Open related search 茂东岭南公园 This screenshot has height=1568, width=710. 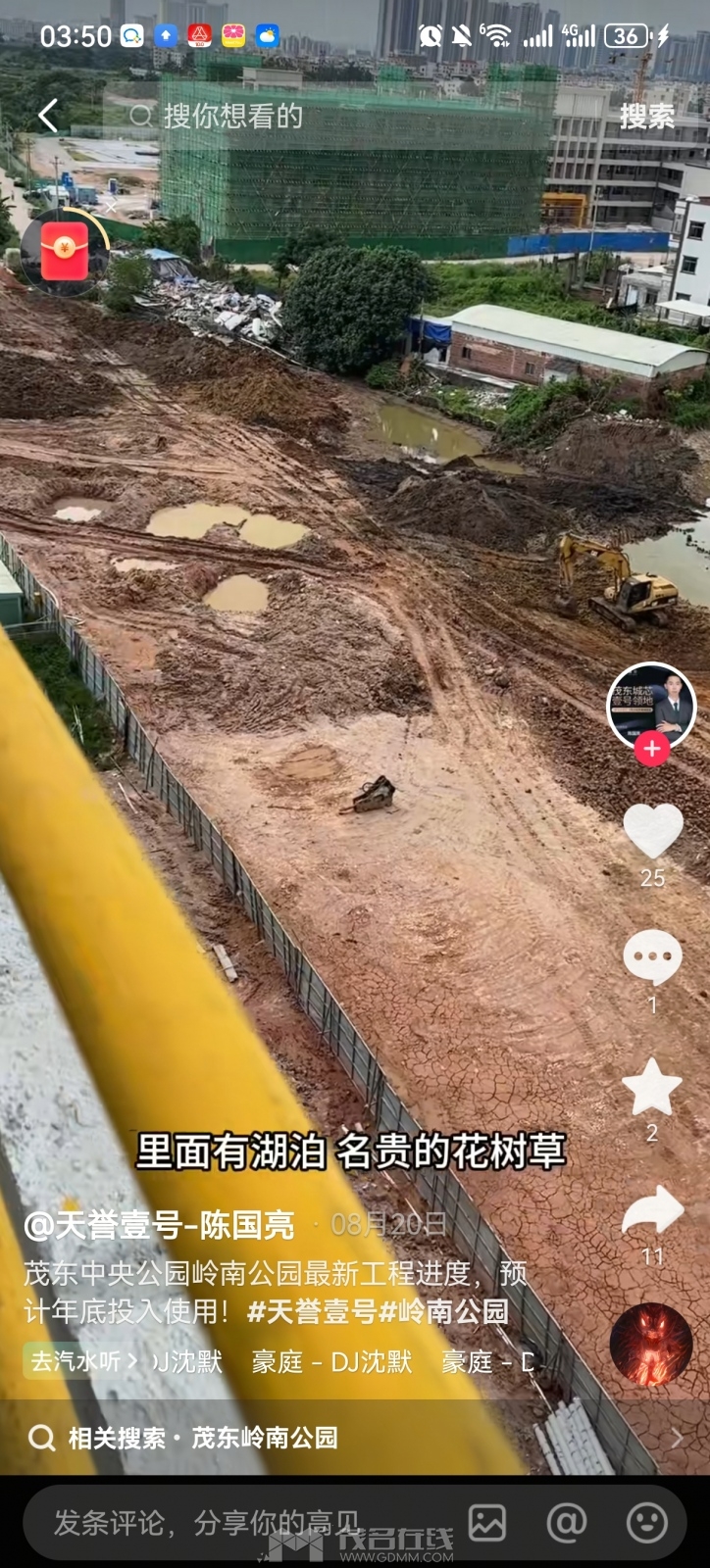[265, 1438]
